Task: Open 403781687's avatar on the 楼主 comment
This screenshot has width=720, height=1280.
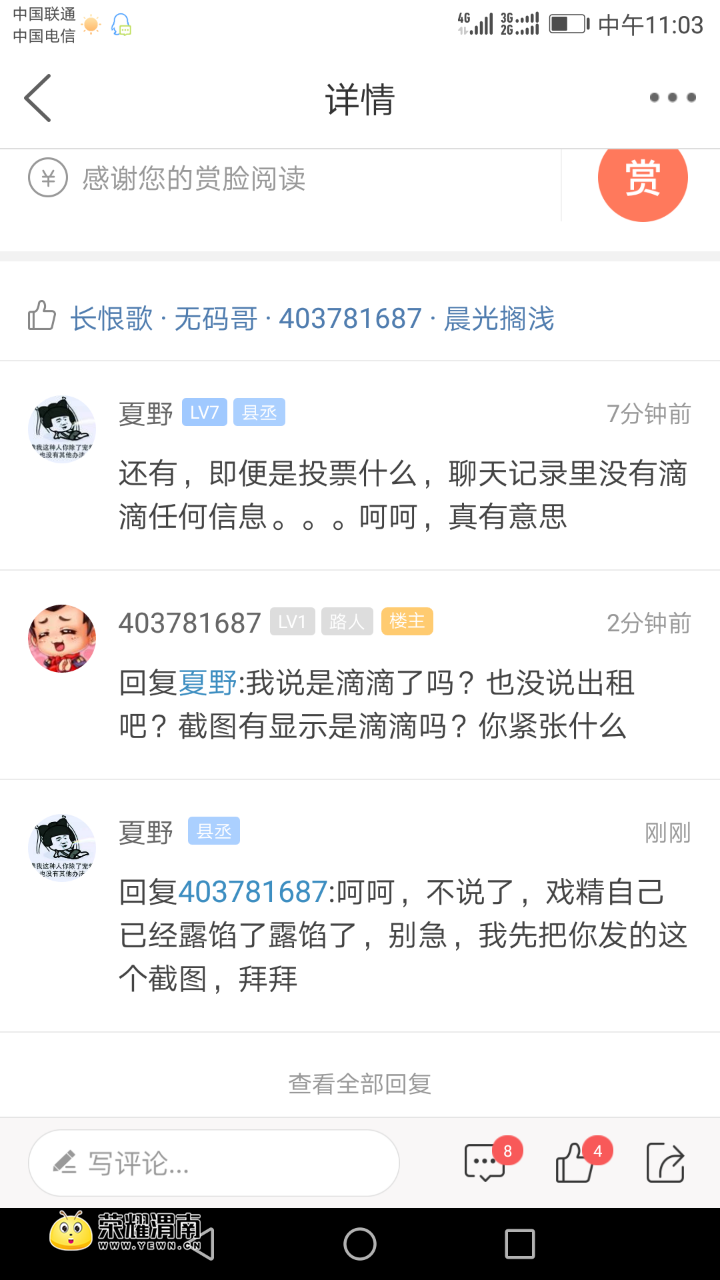Action: (x=62, y=638)
